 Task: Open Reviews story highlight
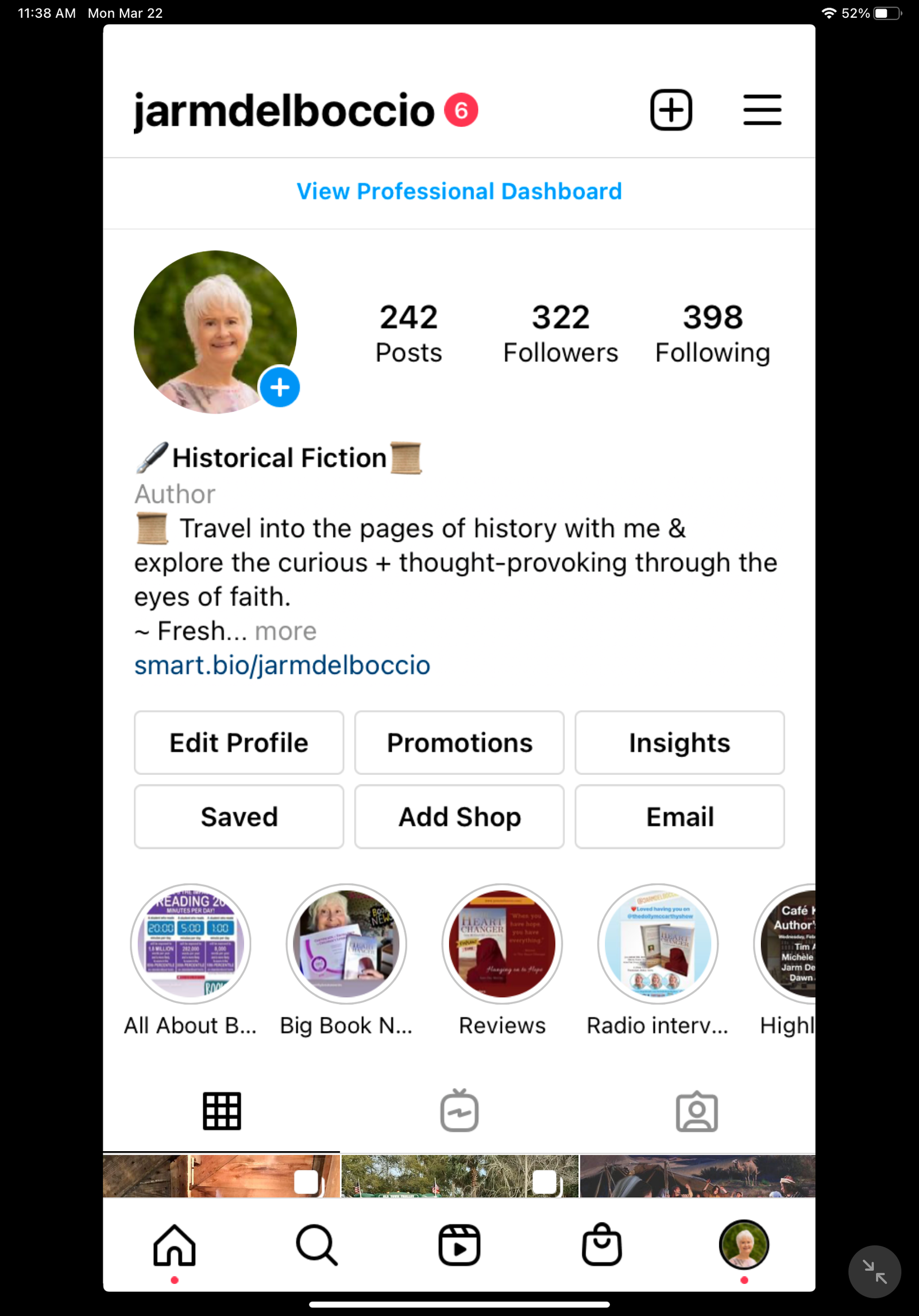tap(502, 944)
